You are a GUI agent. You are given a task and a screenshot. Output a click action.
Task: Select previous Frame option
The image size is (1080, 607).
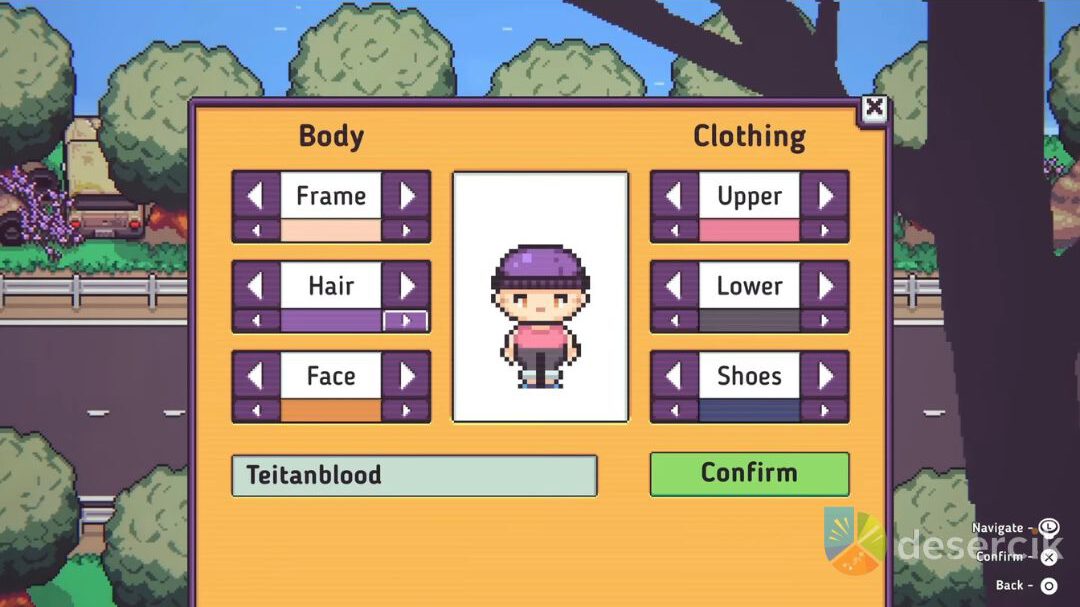click(256, 195)
